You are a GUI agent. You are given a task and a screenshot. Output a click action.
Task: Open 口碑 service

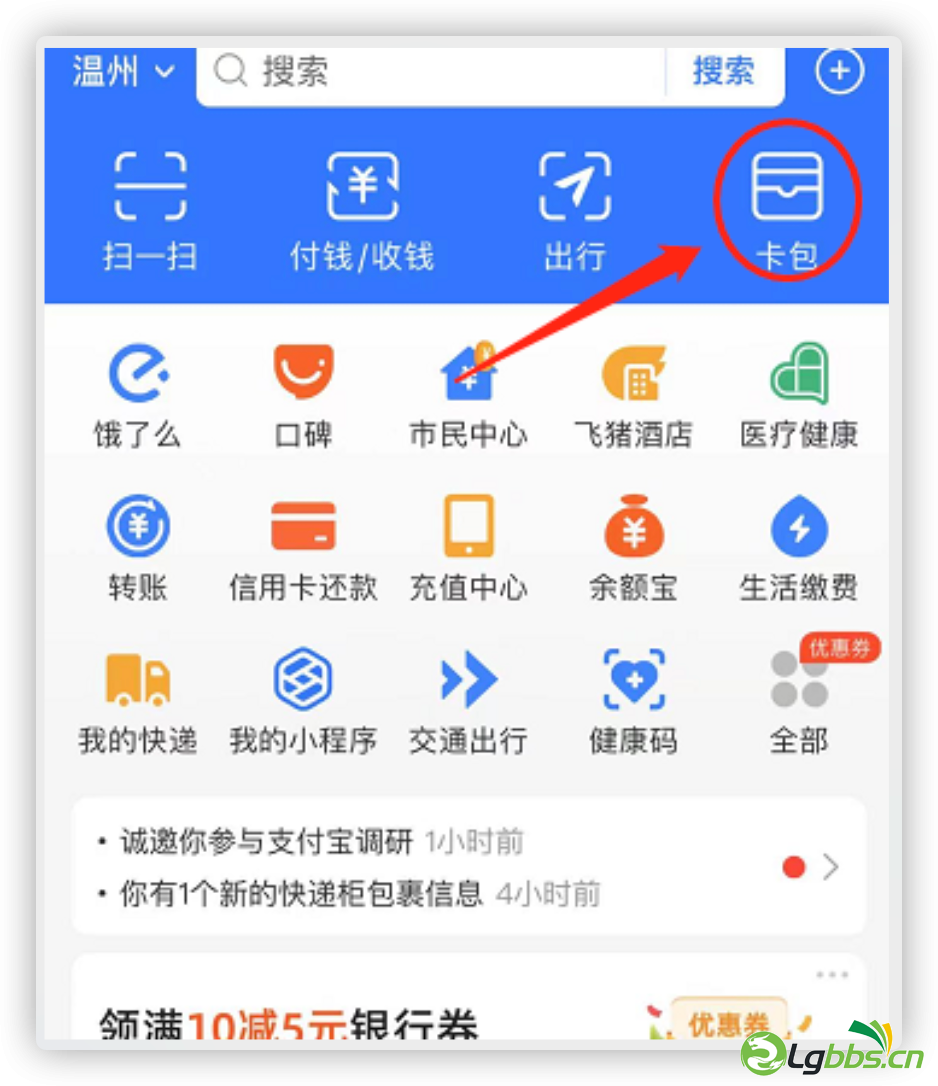click(303, 393)
